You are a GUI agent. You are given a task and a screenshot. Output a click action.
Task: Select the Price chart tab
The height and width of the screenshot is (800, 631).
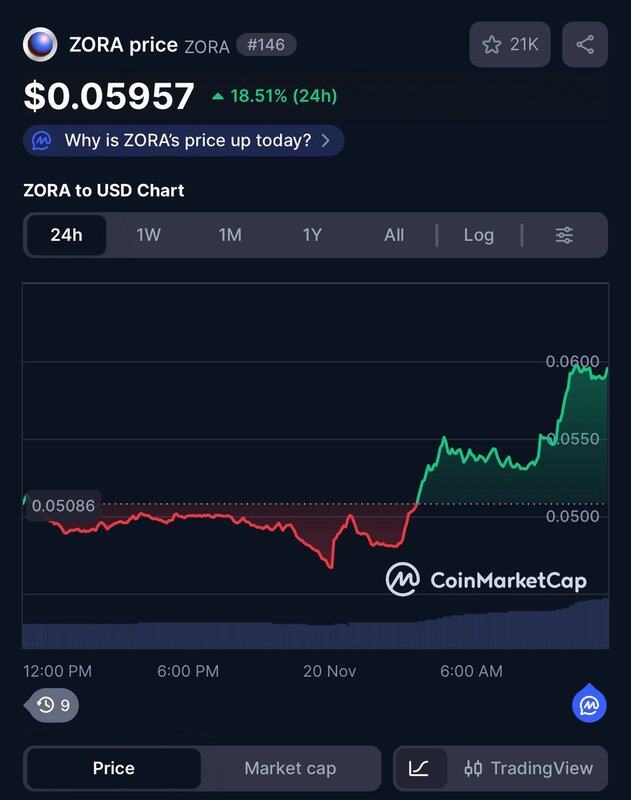click(x=113, y=768)
